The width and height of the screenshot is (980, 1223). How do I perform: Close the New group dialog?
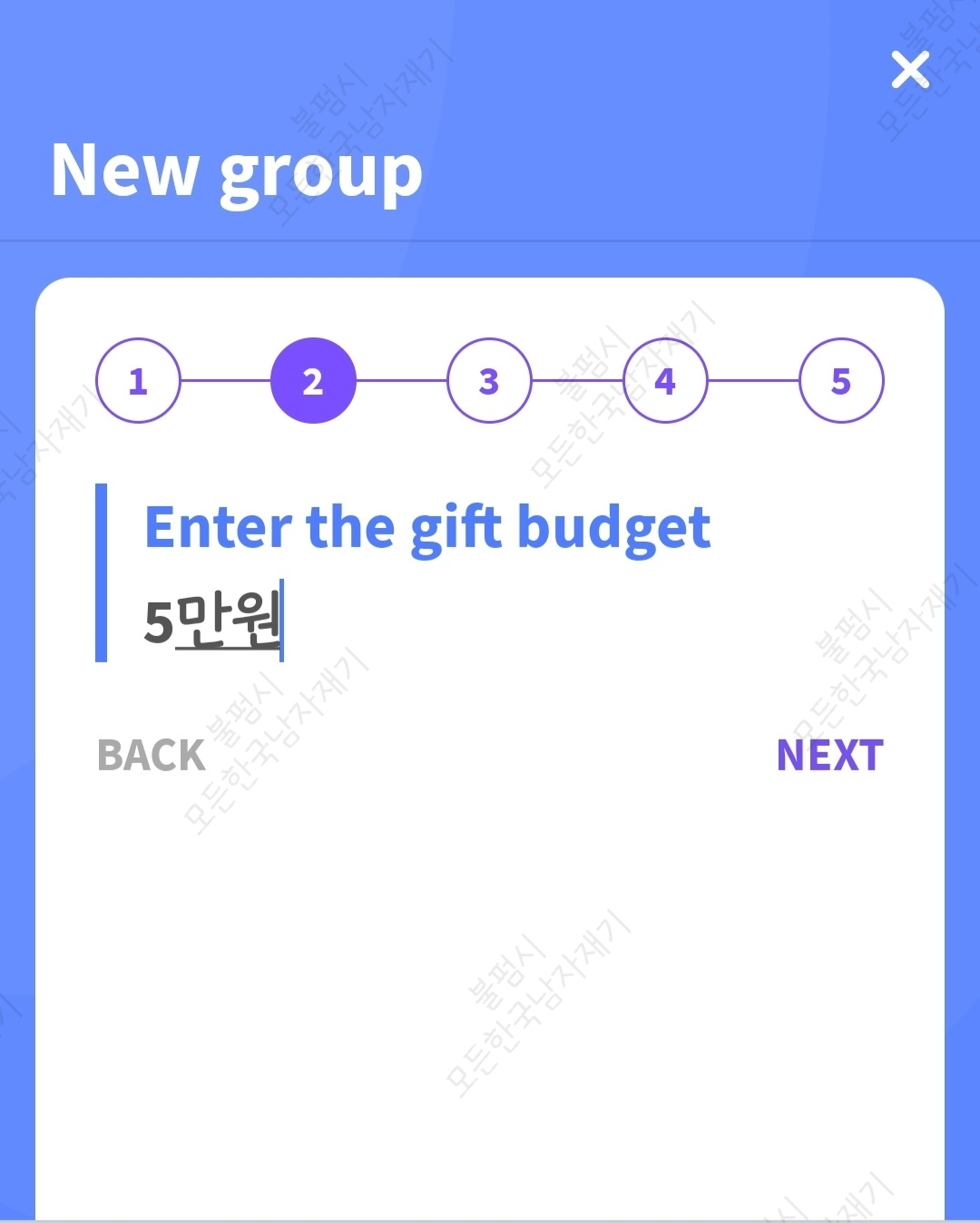click(910, 70)
